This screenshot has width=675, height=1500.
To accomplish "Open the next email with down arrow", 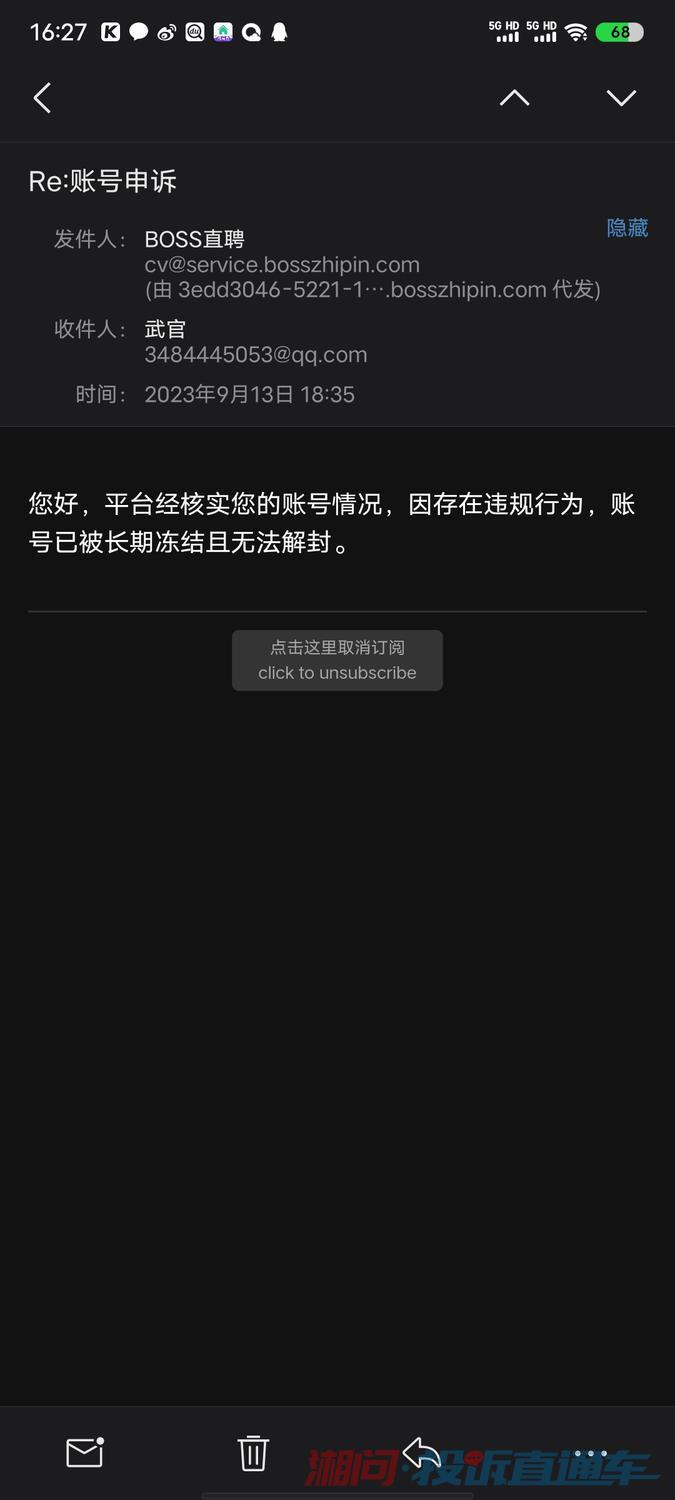I will (x=621, y=98).
